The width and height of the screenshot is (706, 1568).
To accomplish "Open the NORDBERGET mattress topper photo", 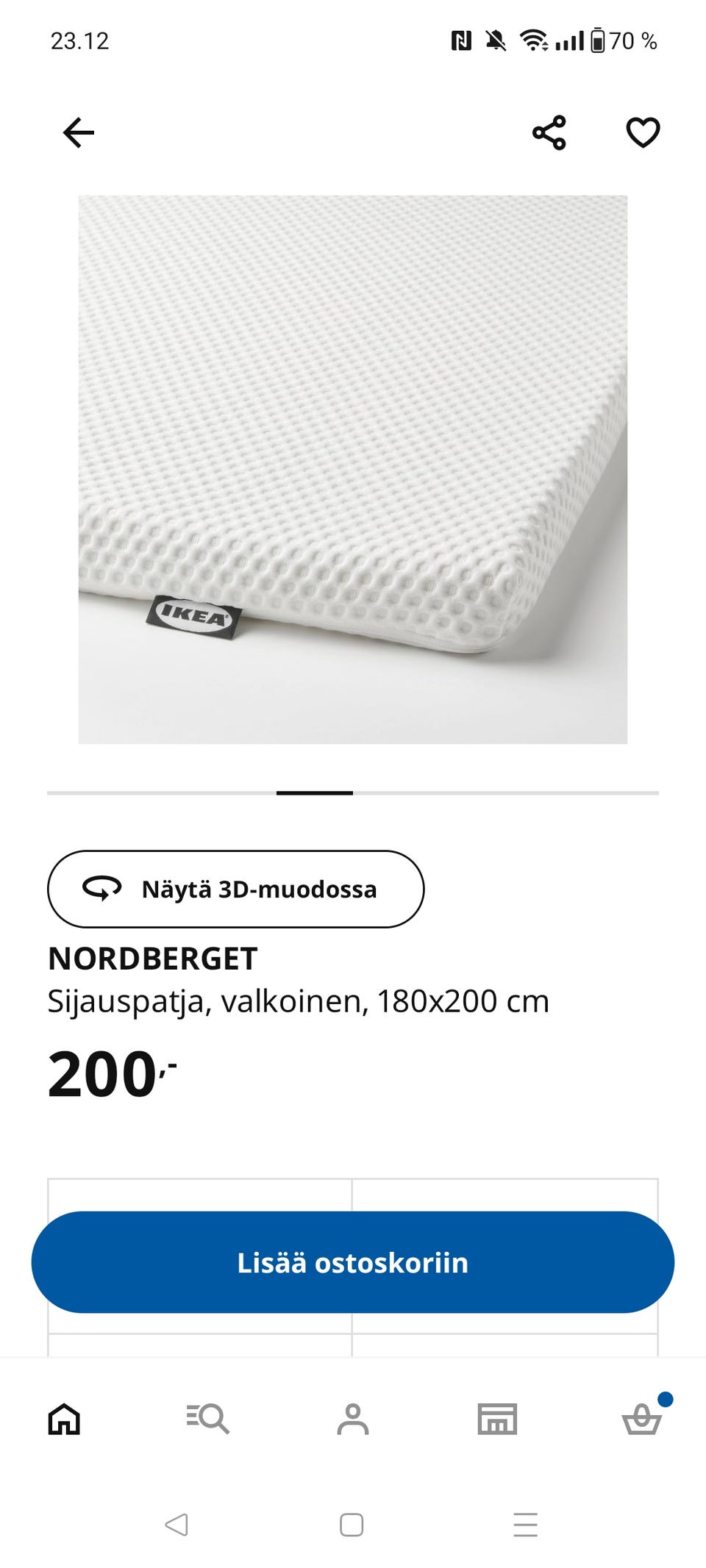I will [353, 469].
